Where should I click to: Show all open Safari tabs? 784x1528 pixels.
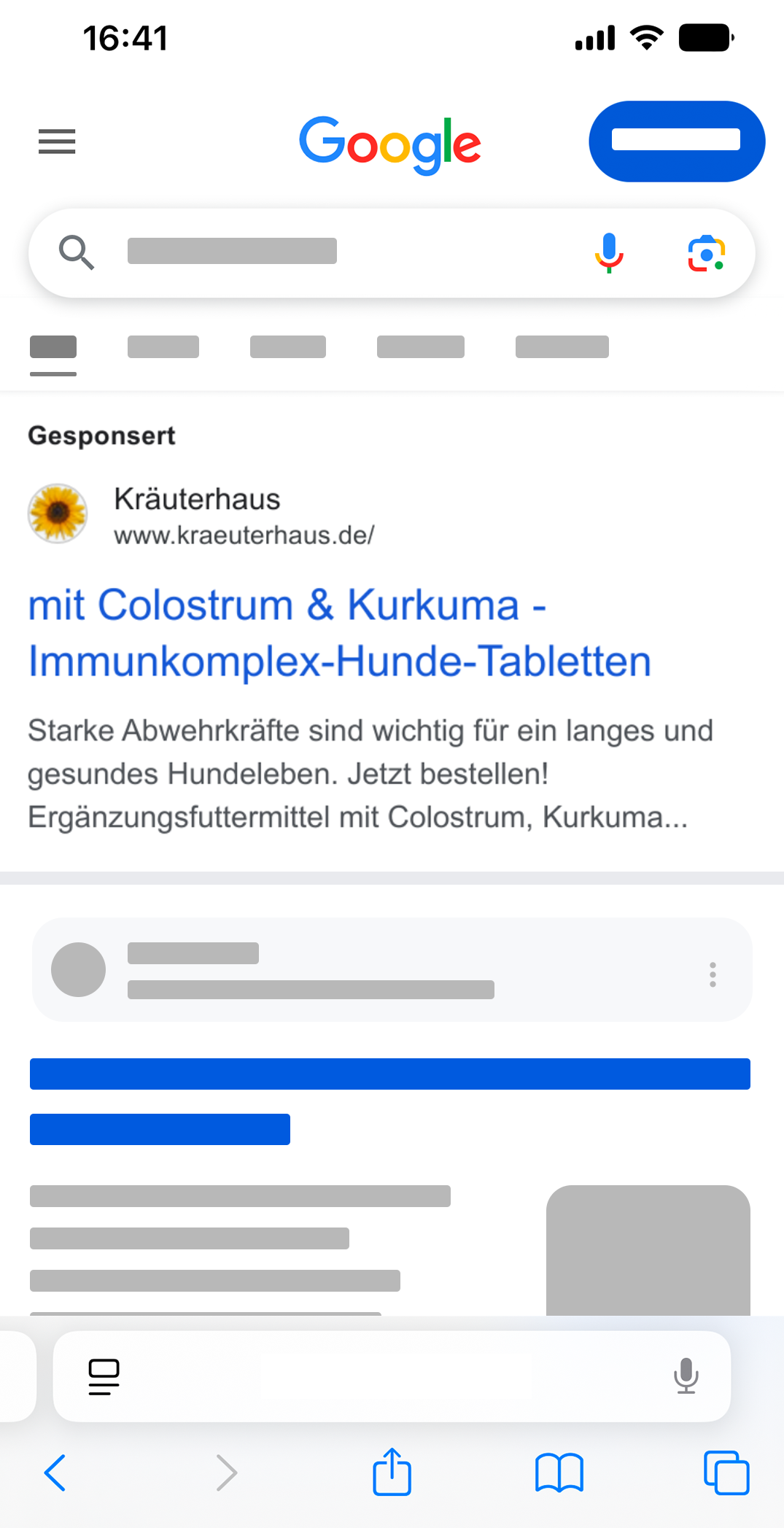pyautogui.click(x=726, y=1473)
